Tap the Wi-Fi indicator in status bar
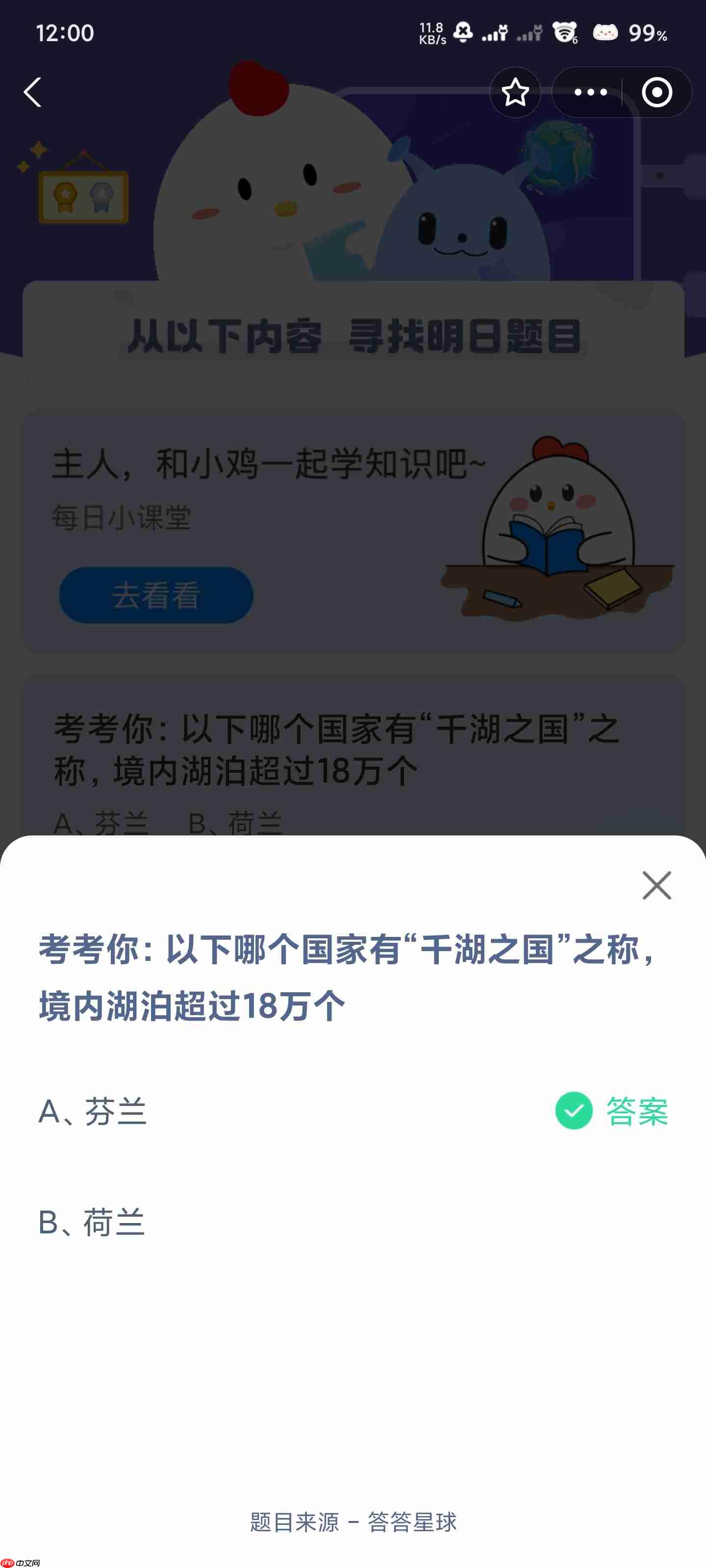Screen dimensions: 706x1568 click(566, 33)
